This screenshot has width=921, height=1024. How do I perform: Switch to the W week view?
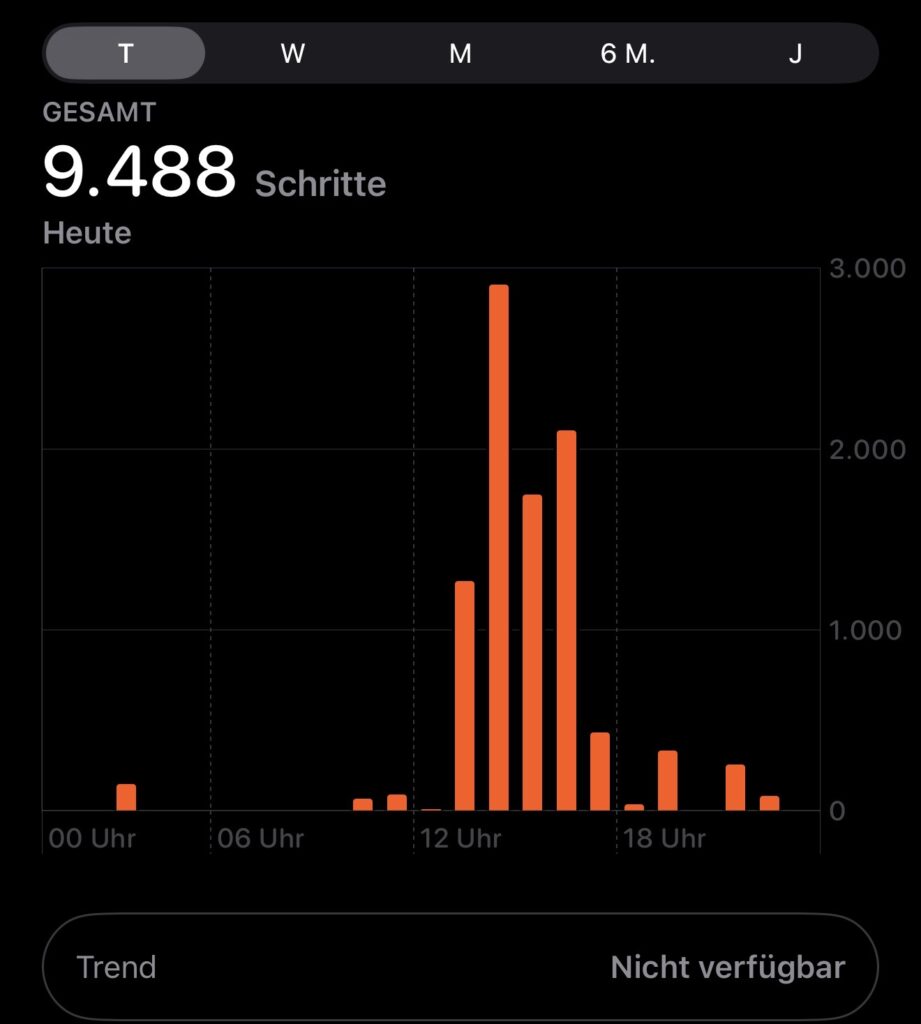(x=292, y=54)
